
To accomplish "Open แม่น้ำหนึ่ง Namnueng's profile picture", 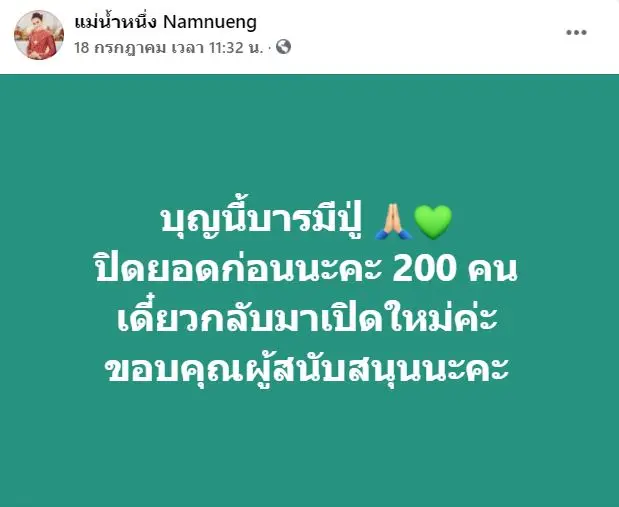I will point(39,35).
